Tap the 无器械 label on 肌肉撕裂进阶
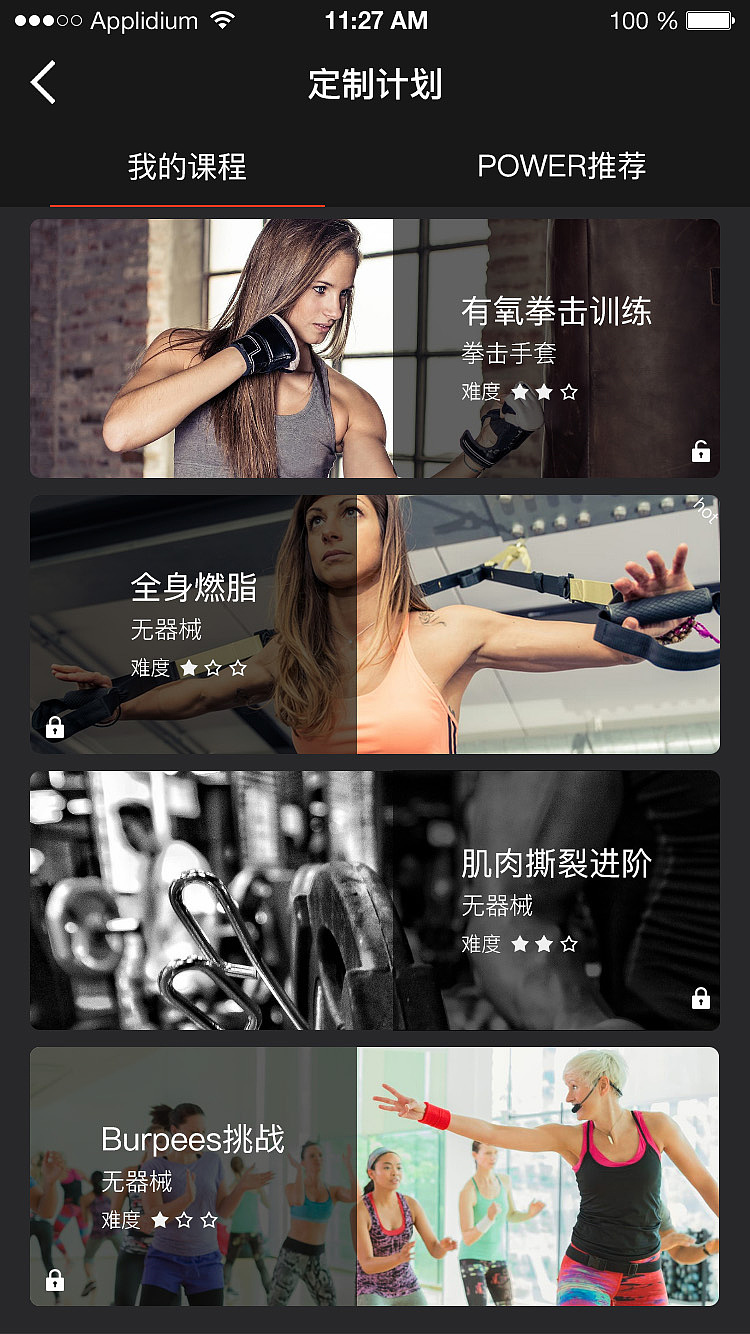The width and height of the screenshot is (750, 1334). click(x=498, y=904)
